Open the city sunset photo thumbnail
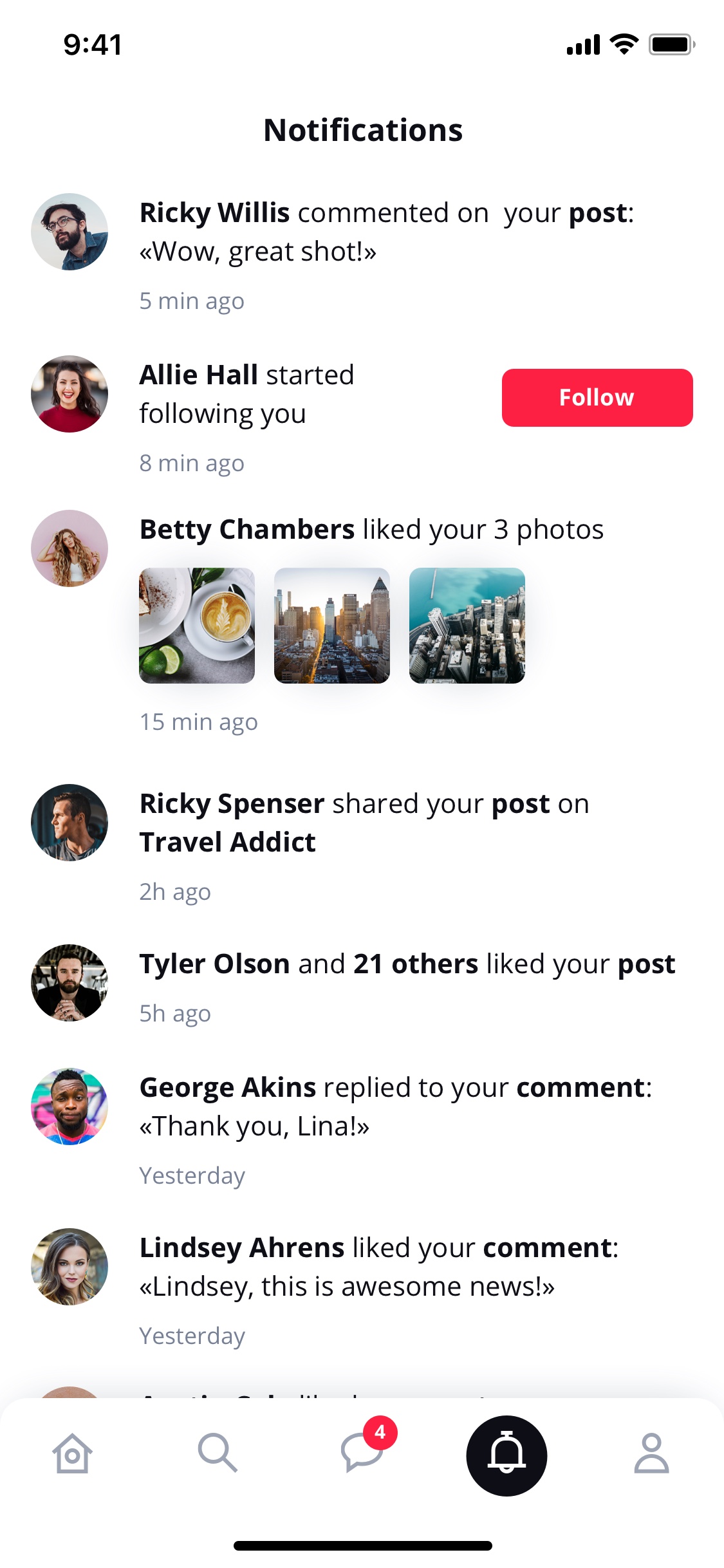 [332, 626]
